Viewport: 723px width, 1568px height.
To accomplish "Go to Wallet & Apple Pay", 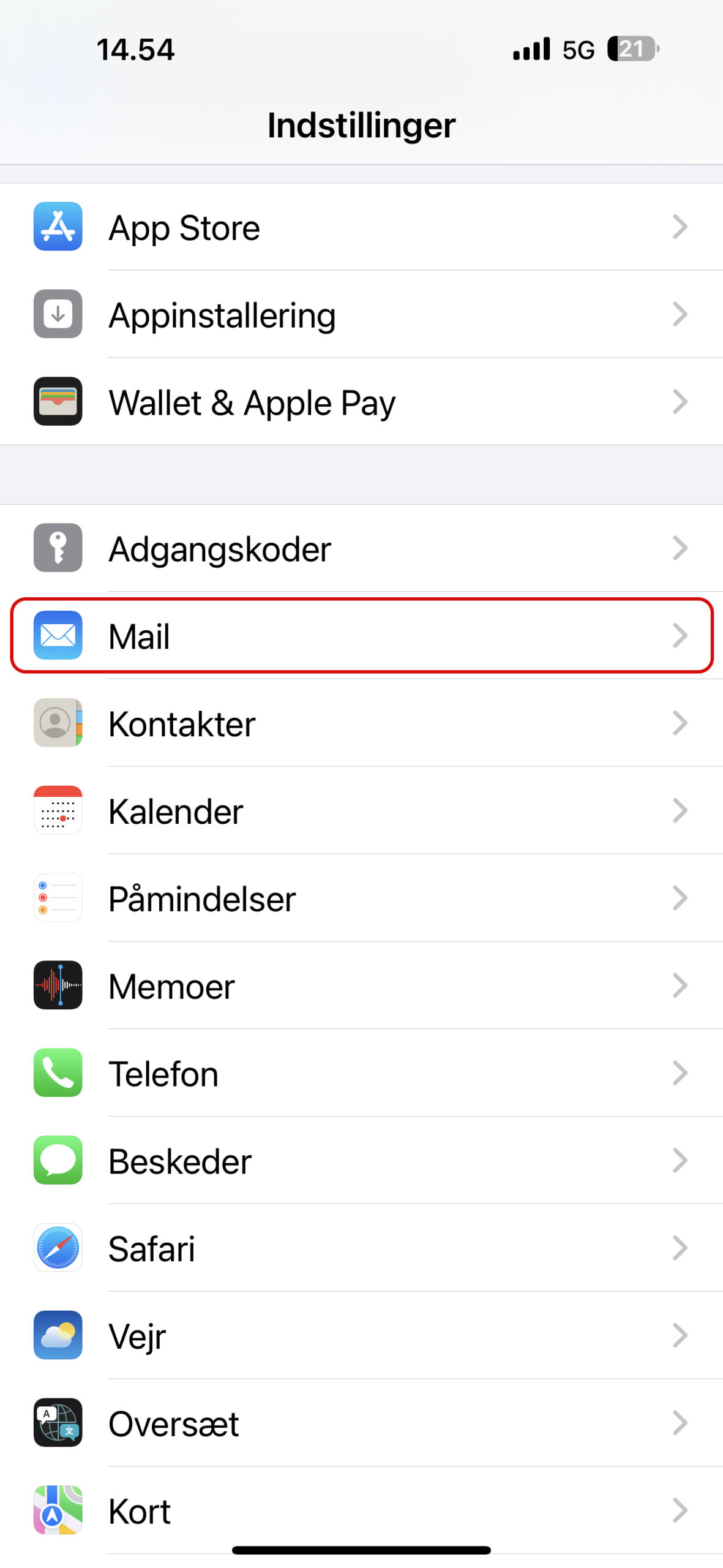I will click(361, 402).
